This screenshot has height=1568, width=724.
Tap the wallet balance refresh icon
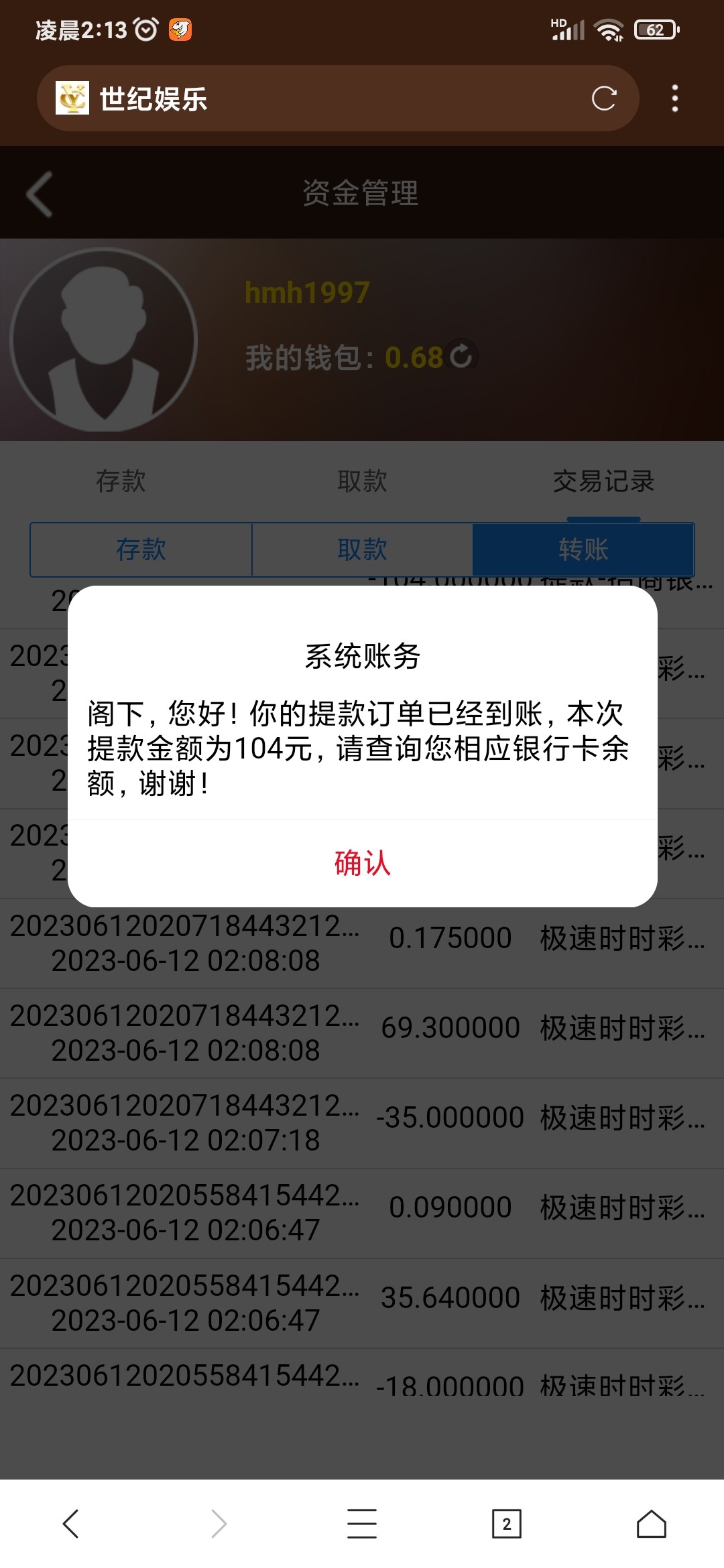point(462,356)
